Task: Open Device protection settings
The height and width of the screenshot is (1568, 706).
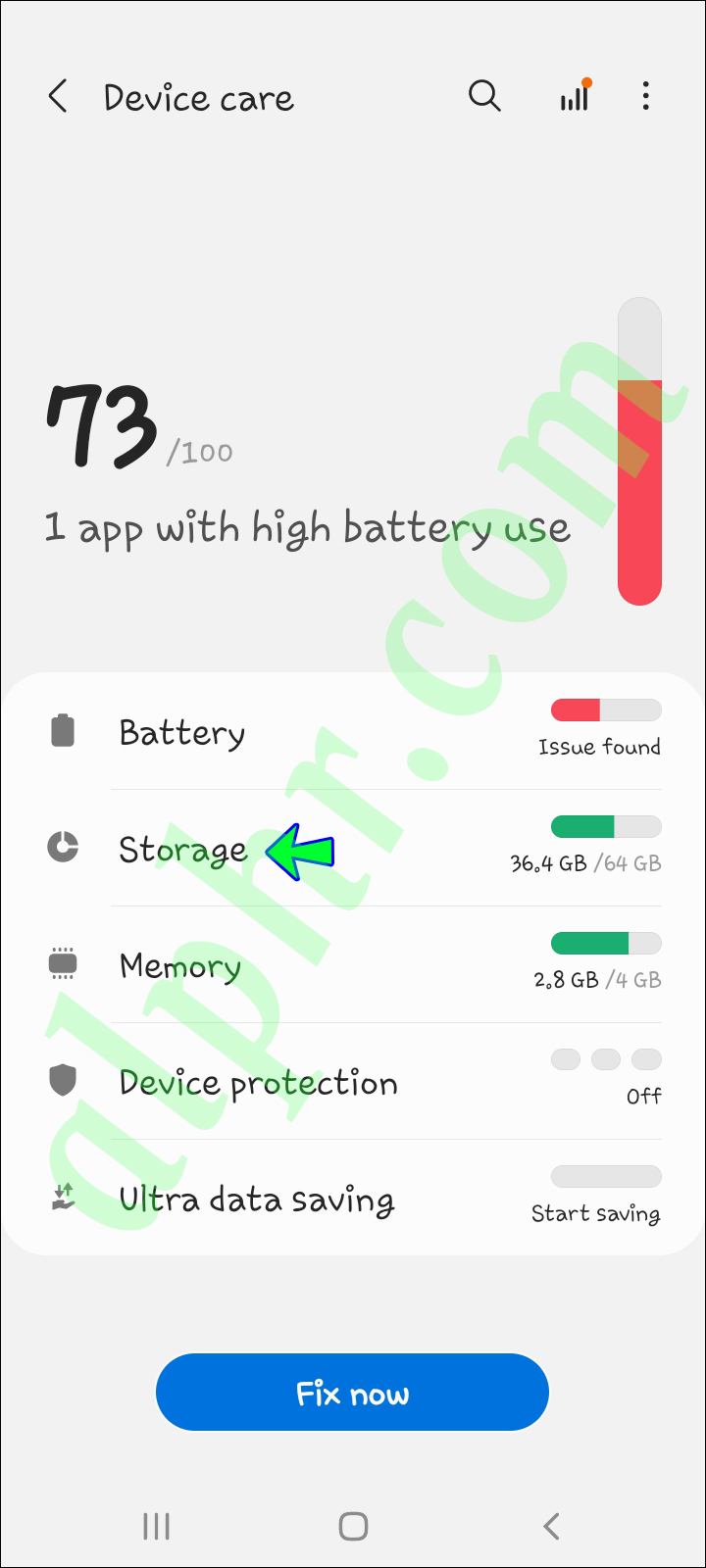Action: point(353,1082)
